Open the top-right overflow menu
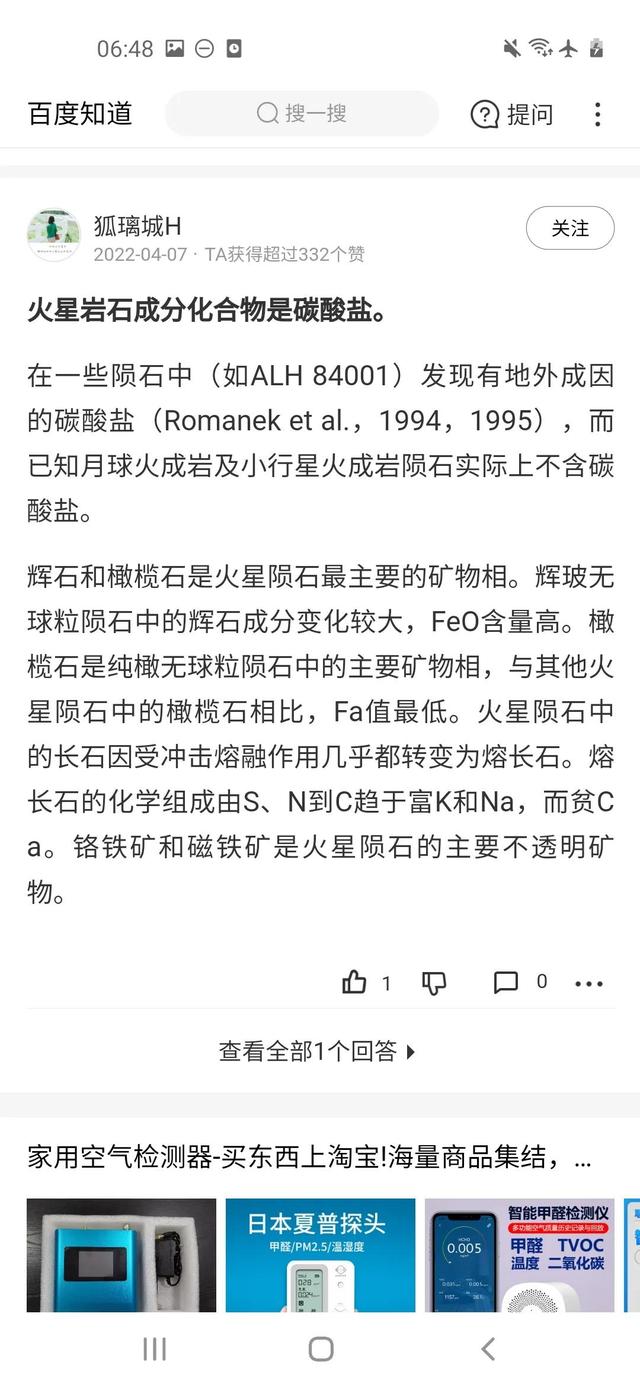 [x=597, y=114]
